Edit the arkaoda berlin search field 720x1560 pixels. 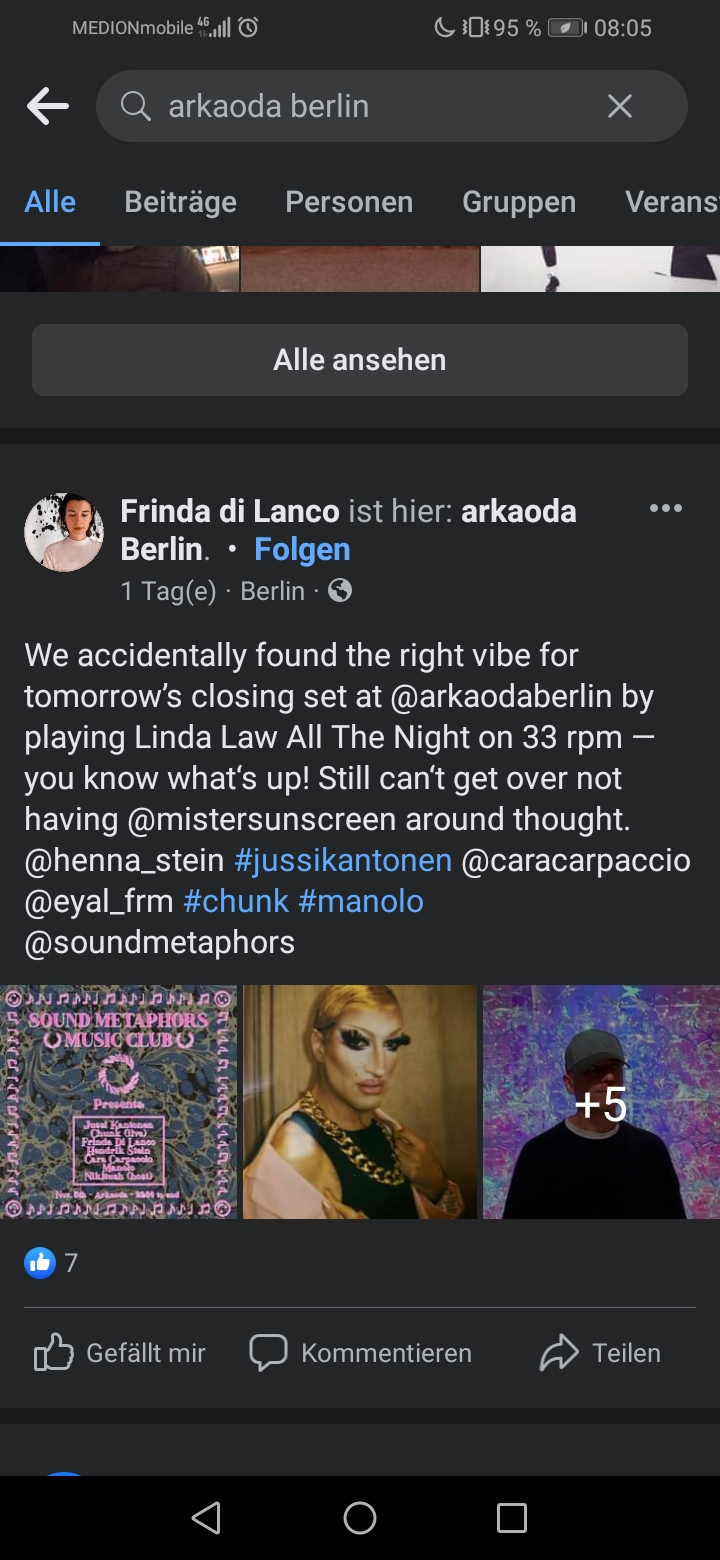tap(370, 106)
